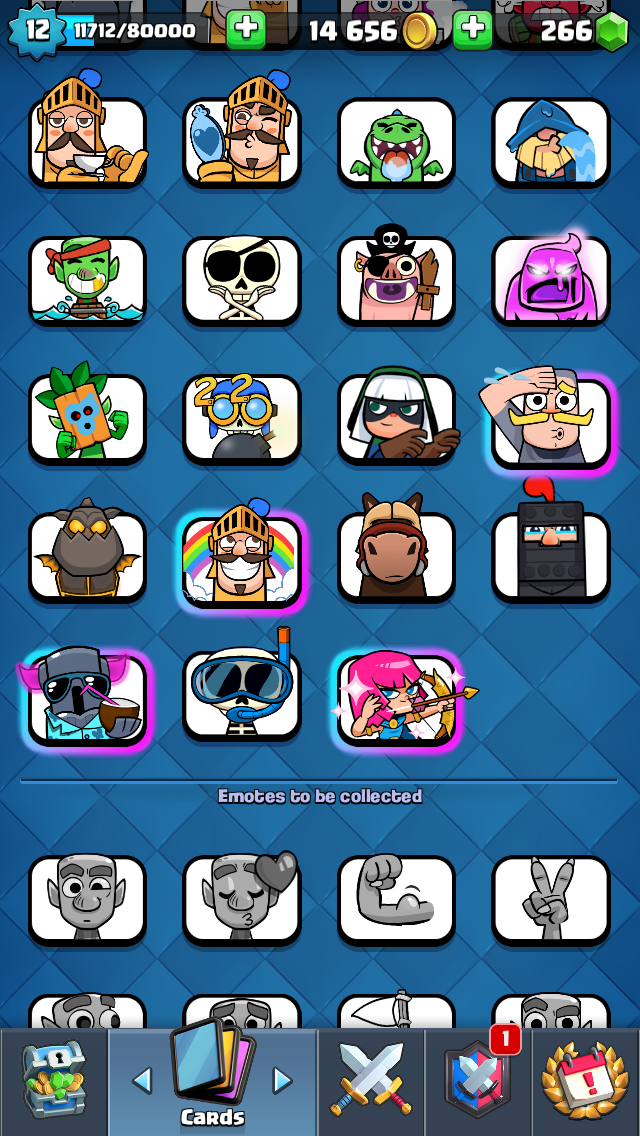
Task: Open the Clan shield tab
Action: pyautogui.click(x=478, y=1080)
